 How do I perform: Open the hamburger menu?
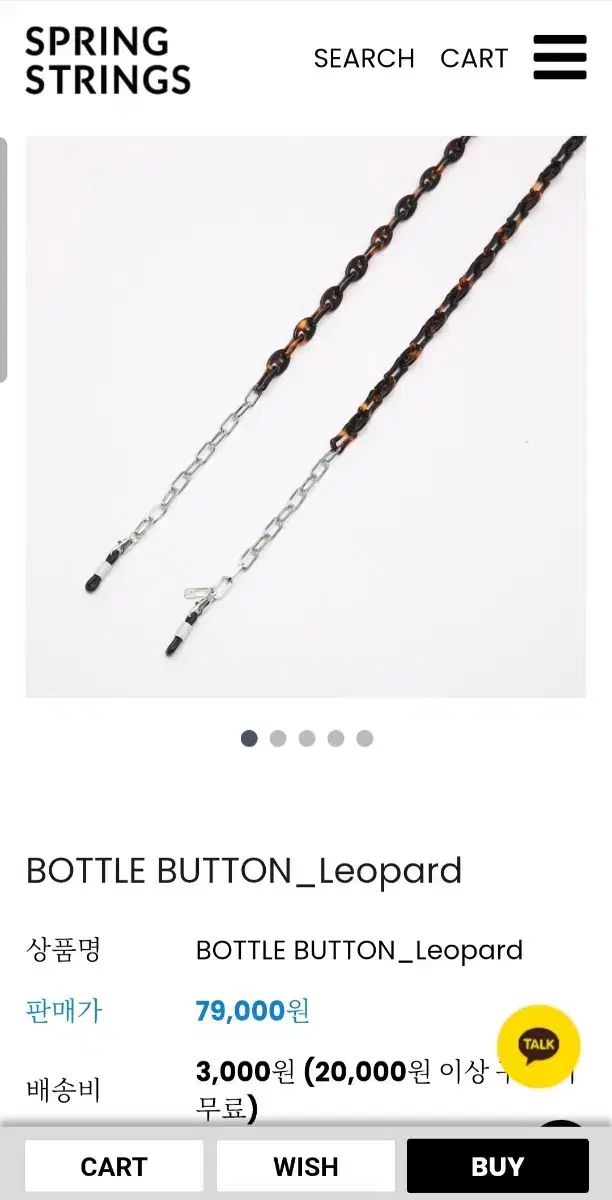click(559, 57)
